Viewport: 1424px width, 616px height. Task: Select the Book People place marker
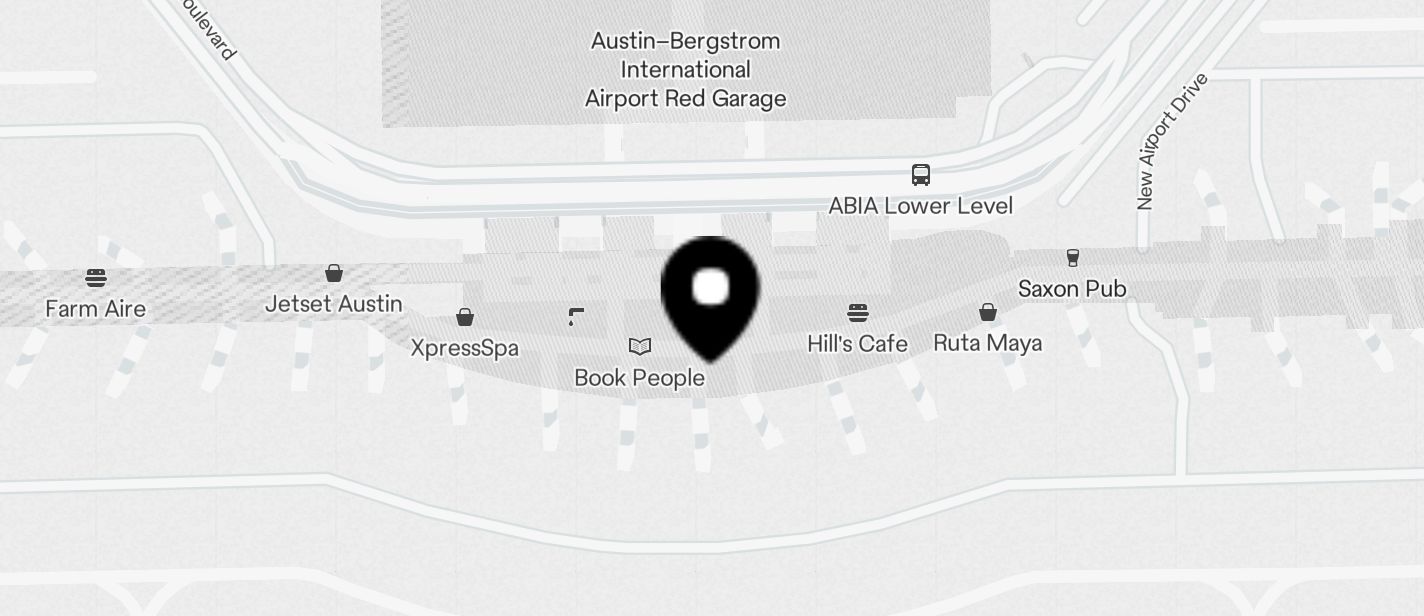[x=640, y=347]
